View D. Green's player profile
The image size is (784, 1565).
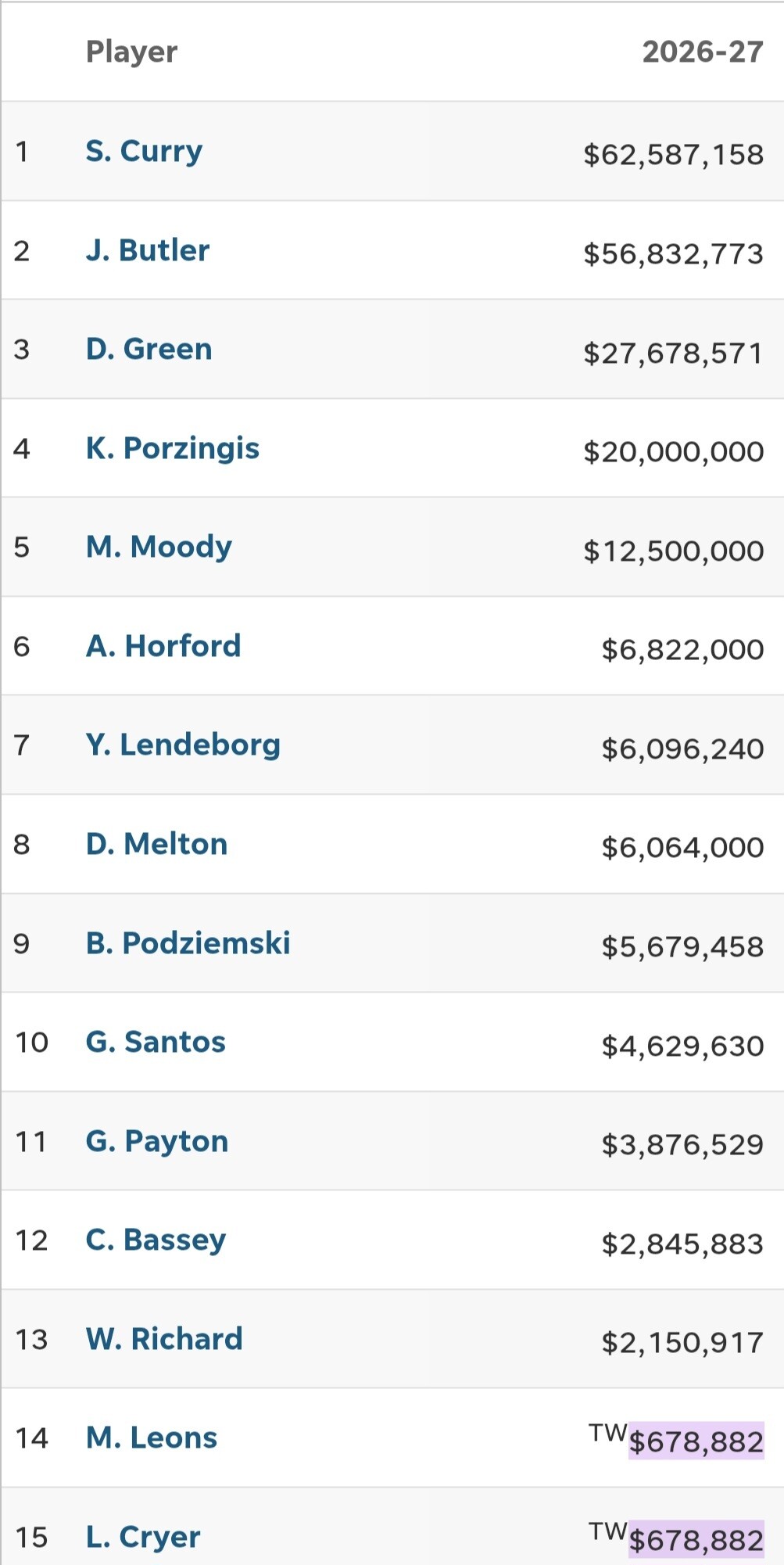(x=149, y=349)
